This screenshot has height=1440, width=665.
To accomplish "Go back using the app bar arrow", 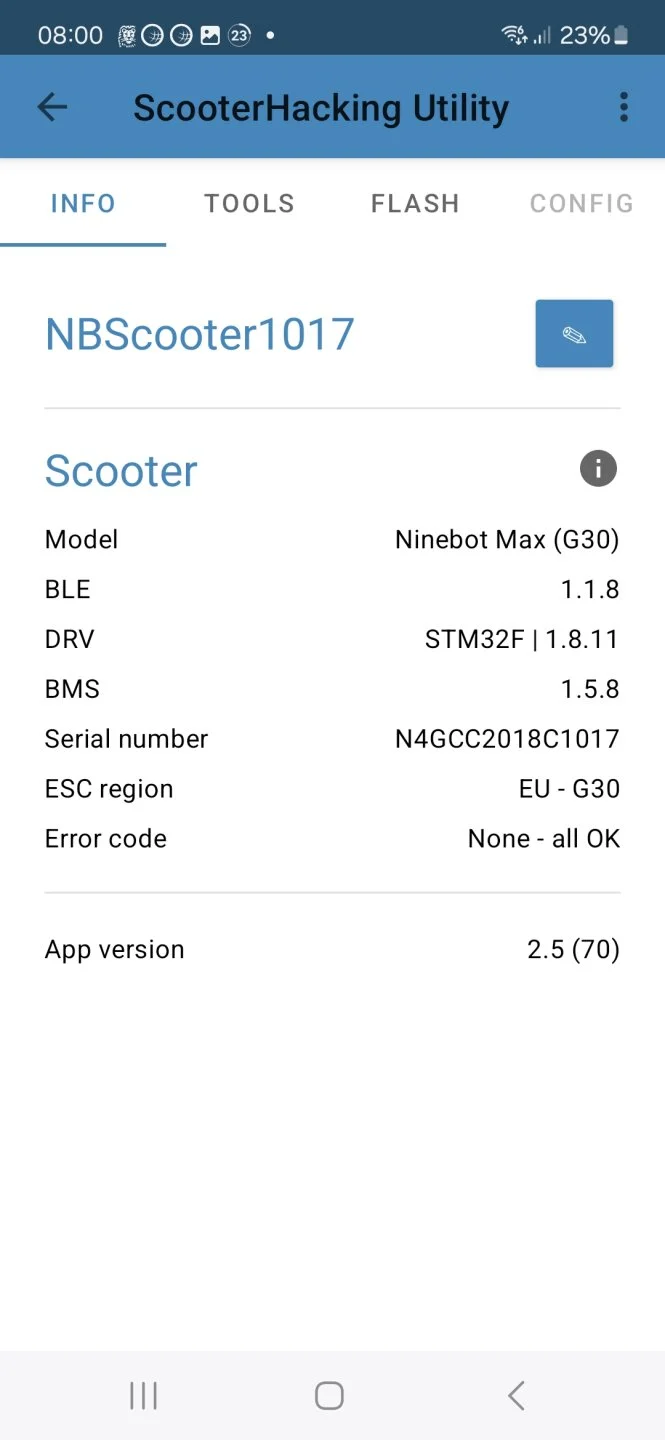I will point(52,107).
